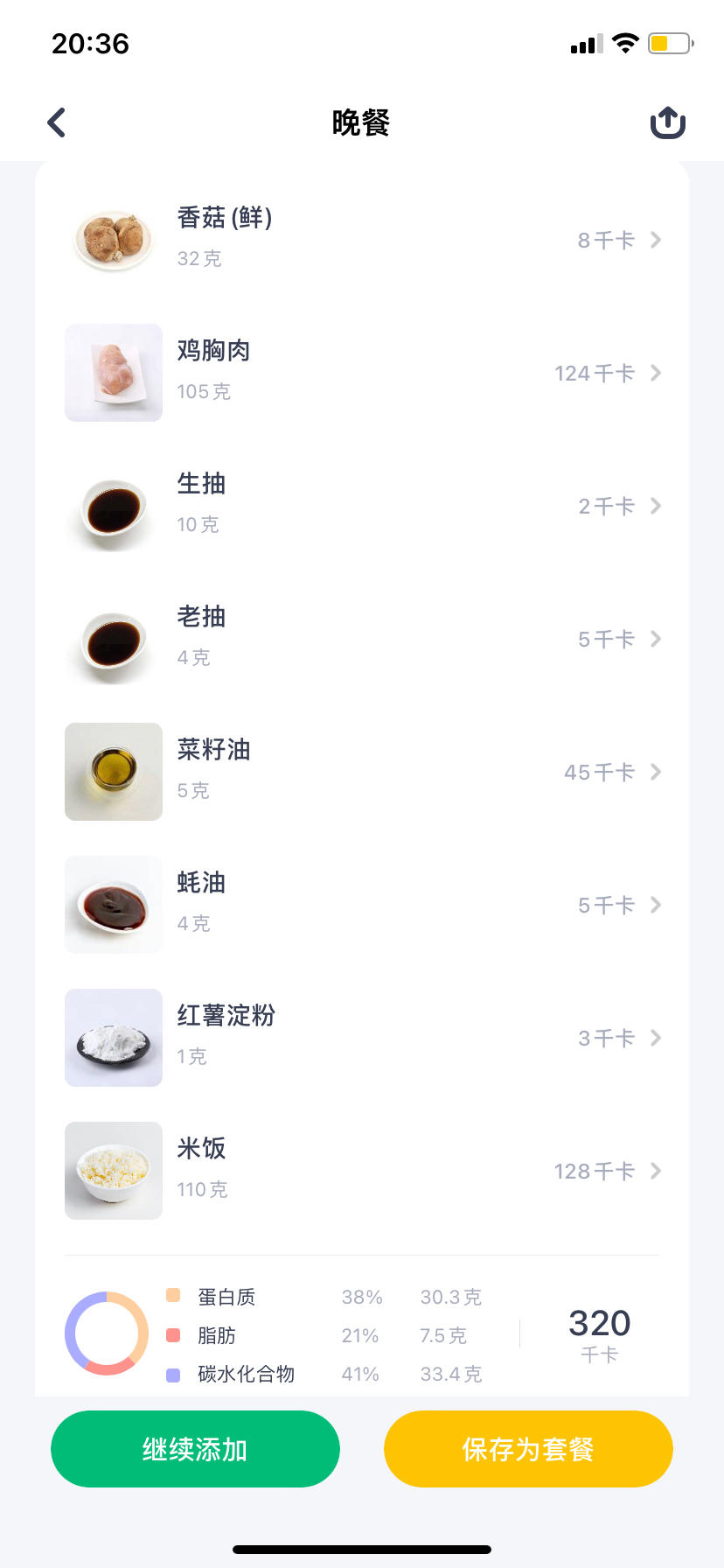Image resolution: width=724 pixels, height=1568 pixels.
Task: Save the meal with 保存为套餐 button
Action: [527, 1449]
